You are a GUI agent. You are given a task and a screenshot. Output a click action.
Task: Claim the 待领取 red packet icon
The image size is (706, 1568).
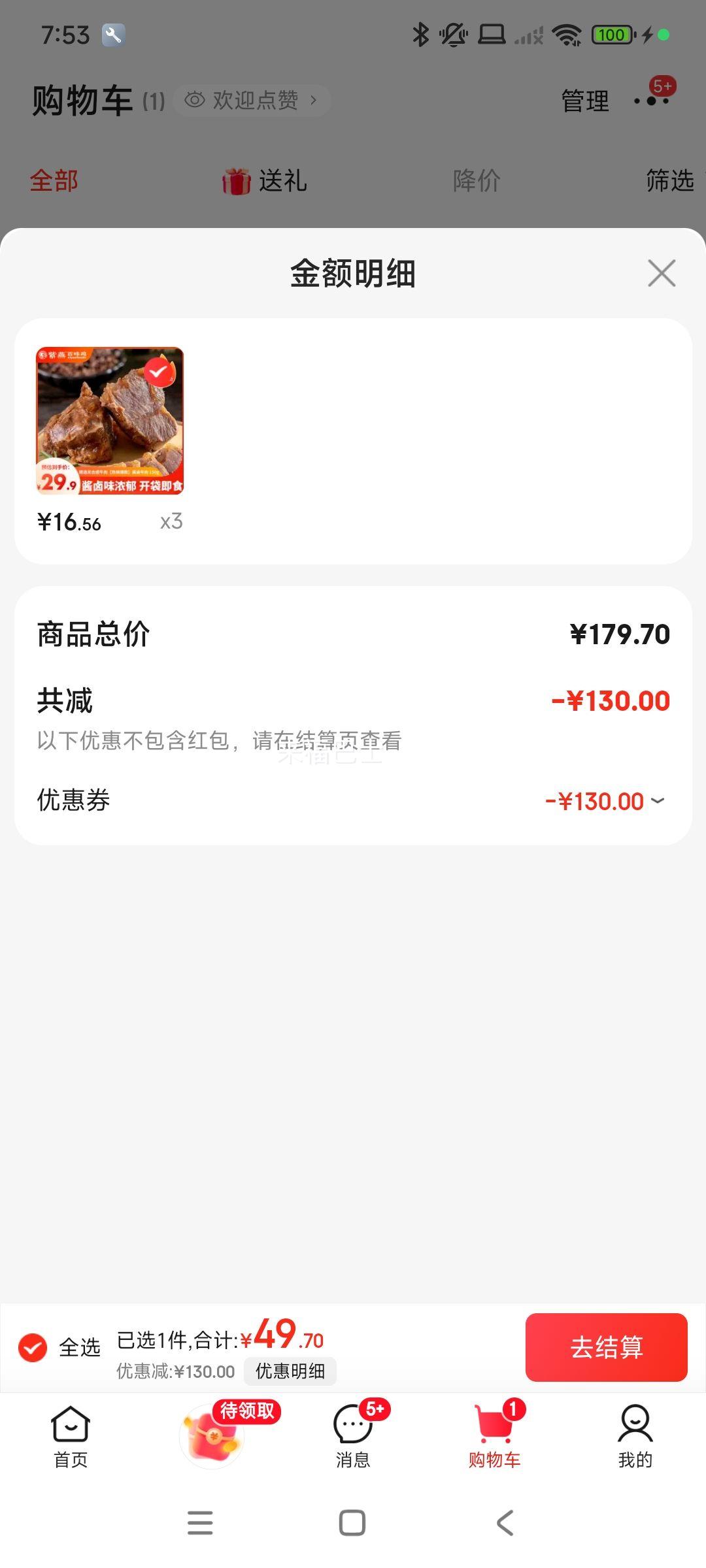(x=210, y=1441)
